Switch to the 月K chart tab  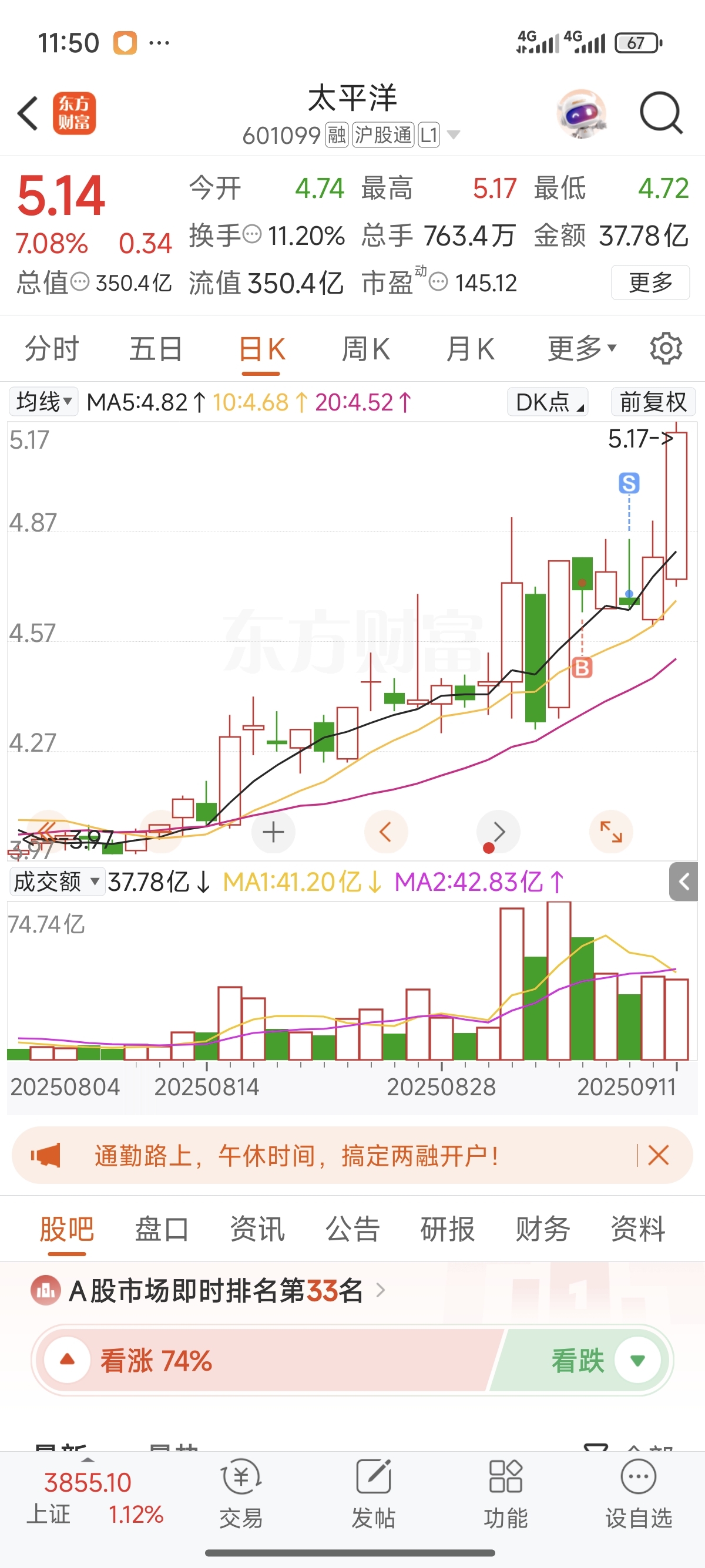(470, 349)
